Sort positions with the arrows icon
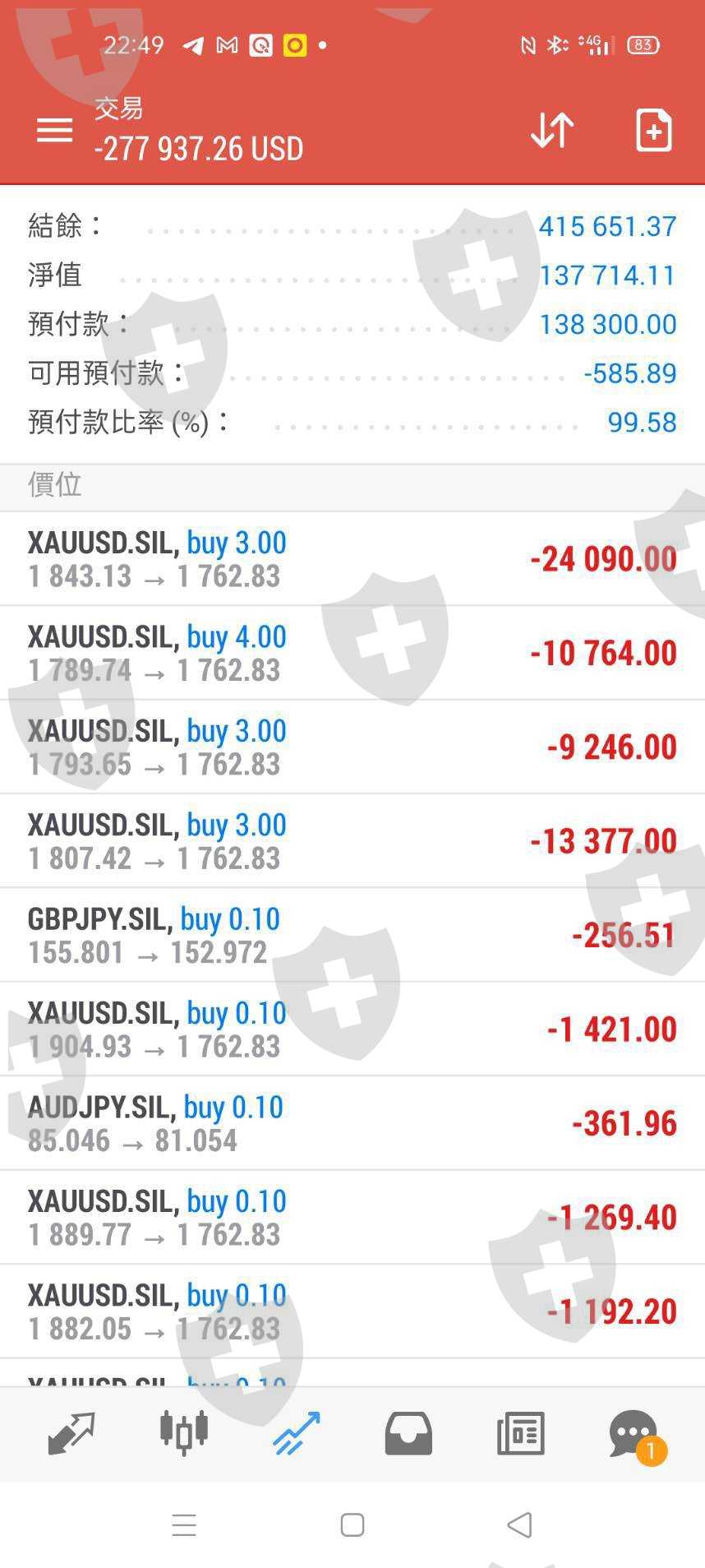705x1568 pixels. tap(552, 130)
